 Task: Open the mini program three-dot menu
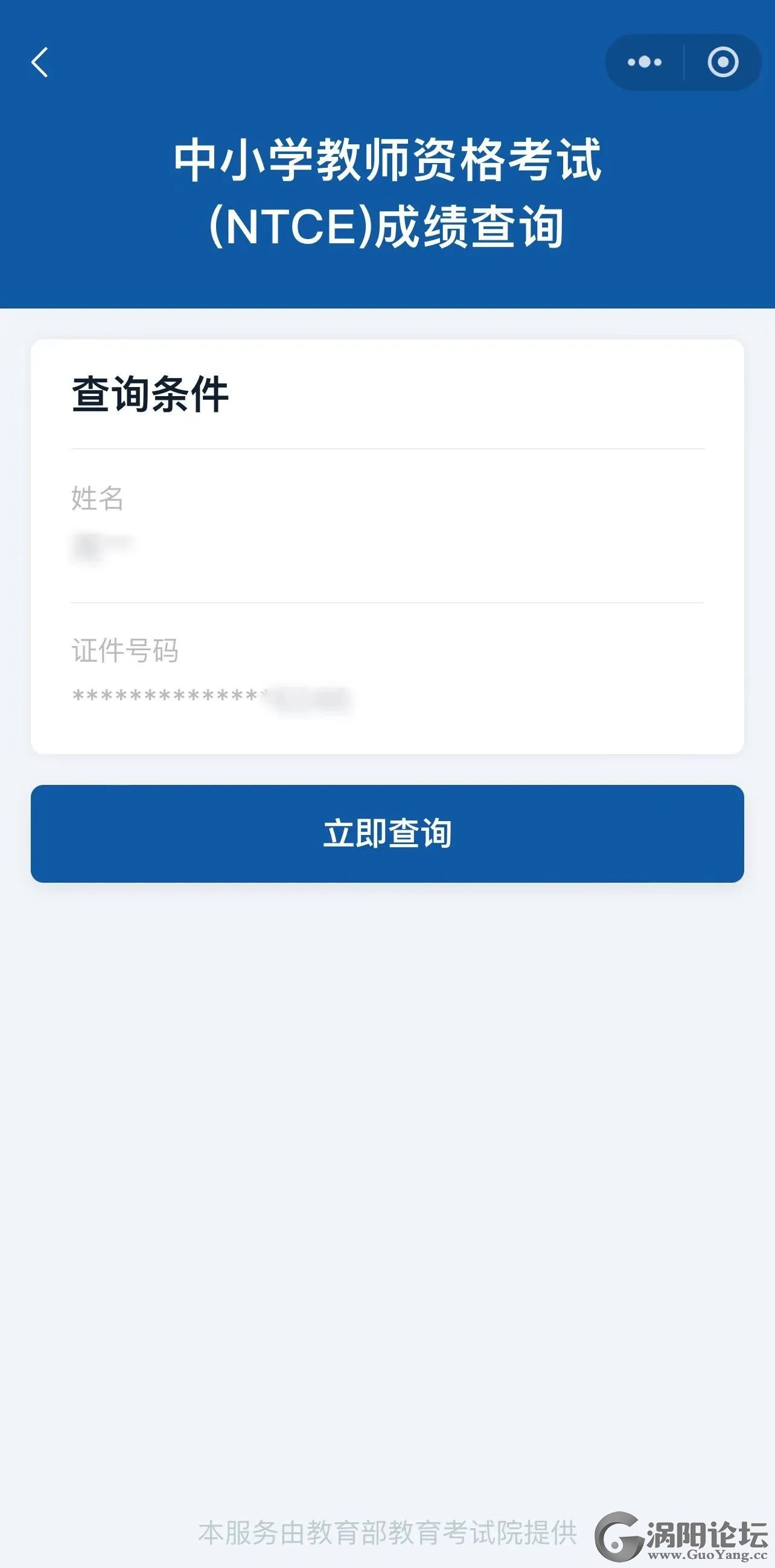click(644, 62)
